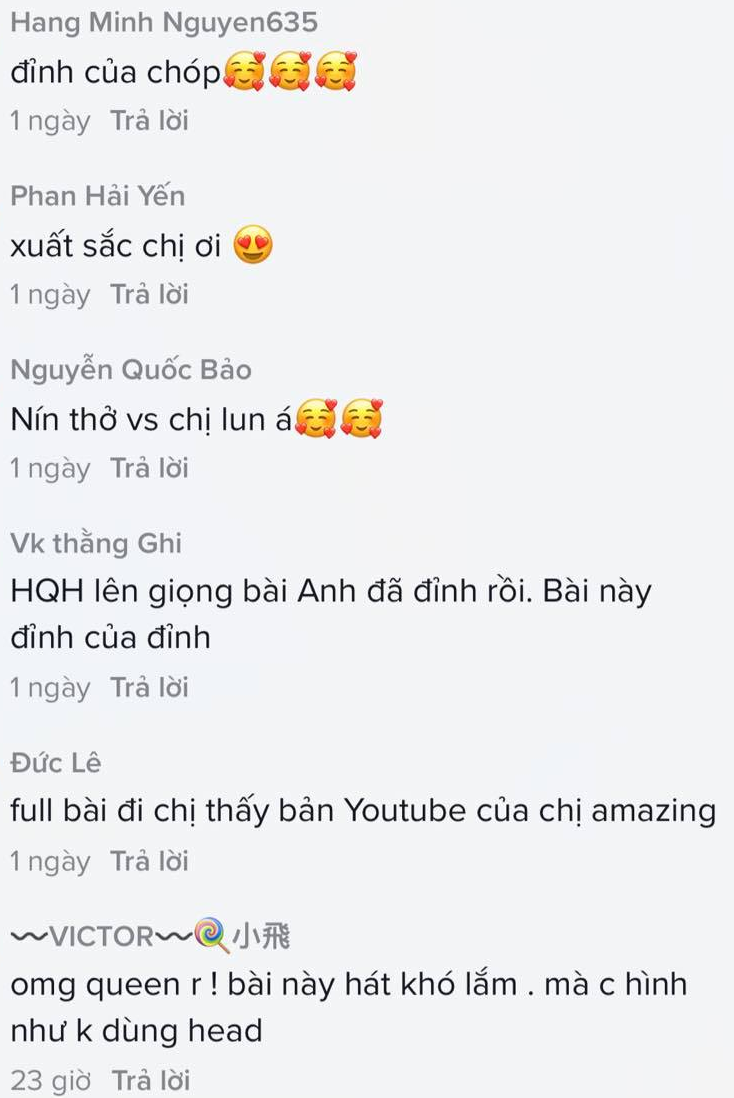
Task: Reply to Phan Hải Yến's comment
Action: point(149,295)
